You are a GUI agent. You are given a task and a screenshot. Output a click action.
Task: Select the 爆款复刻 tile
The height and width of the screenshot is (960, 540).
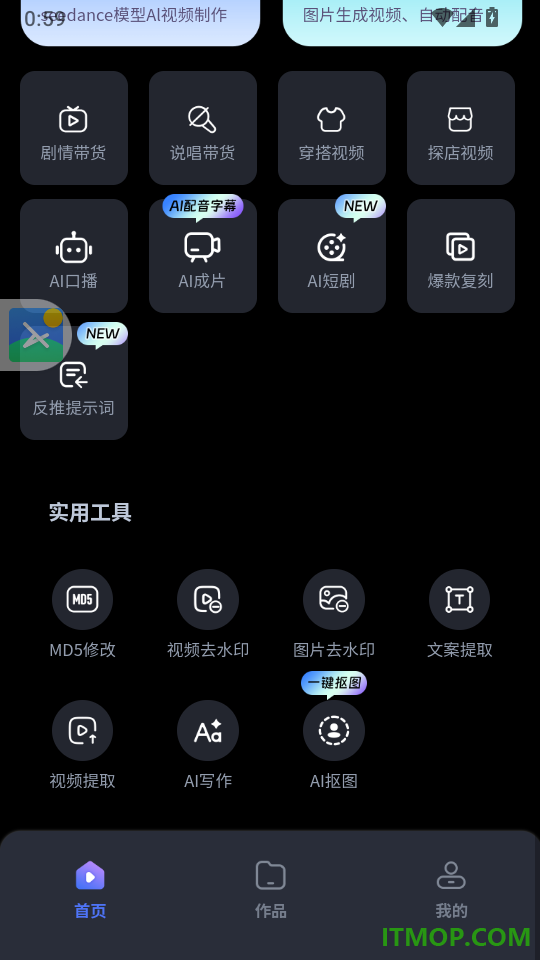pyautogui.click(x=461, y=256)
